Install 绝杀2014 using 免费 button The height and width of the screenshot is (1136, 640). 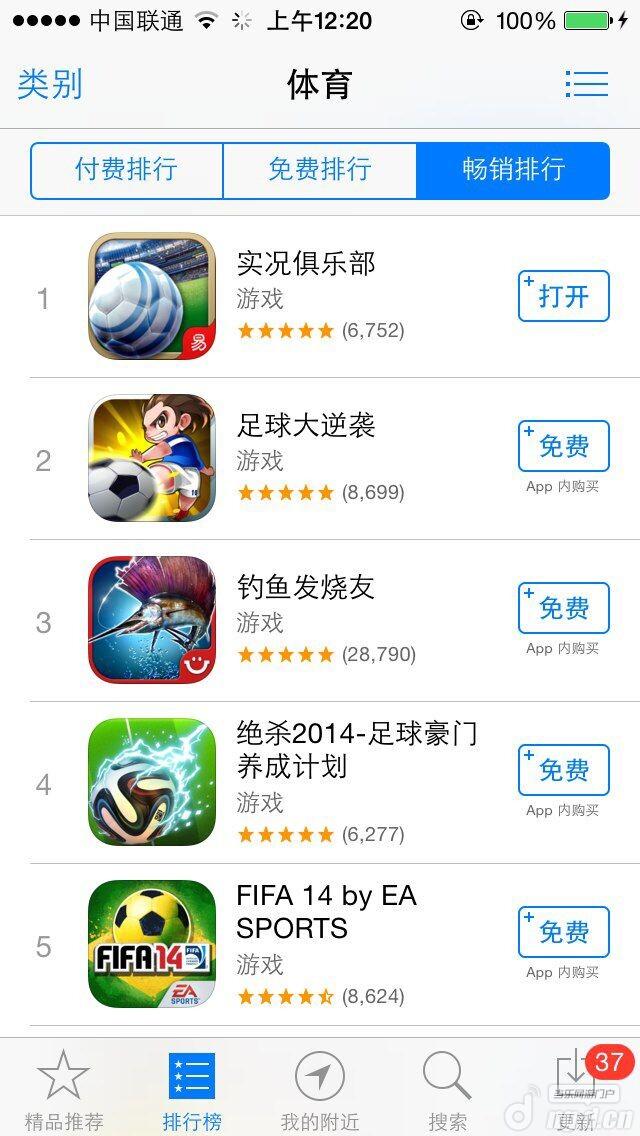coord(563,770)
